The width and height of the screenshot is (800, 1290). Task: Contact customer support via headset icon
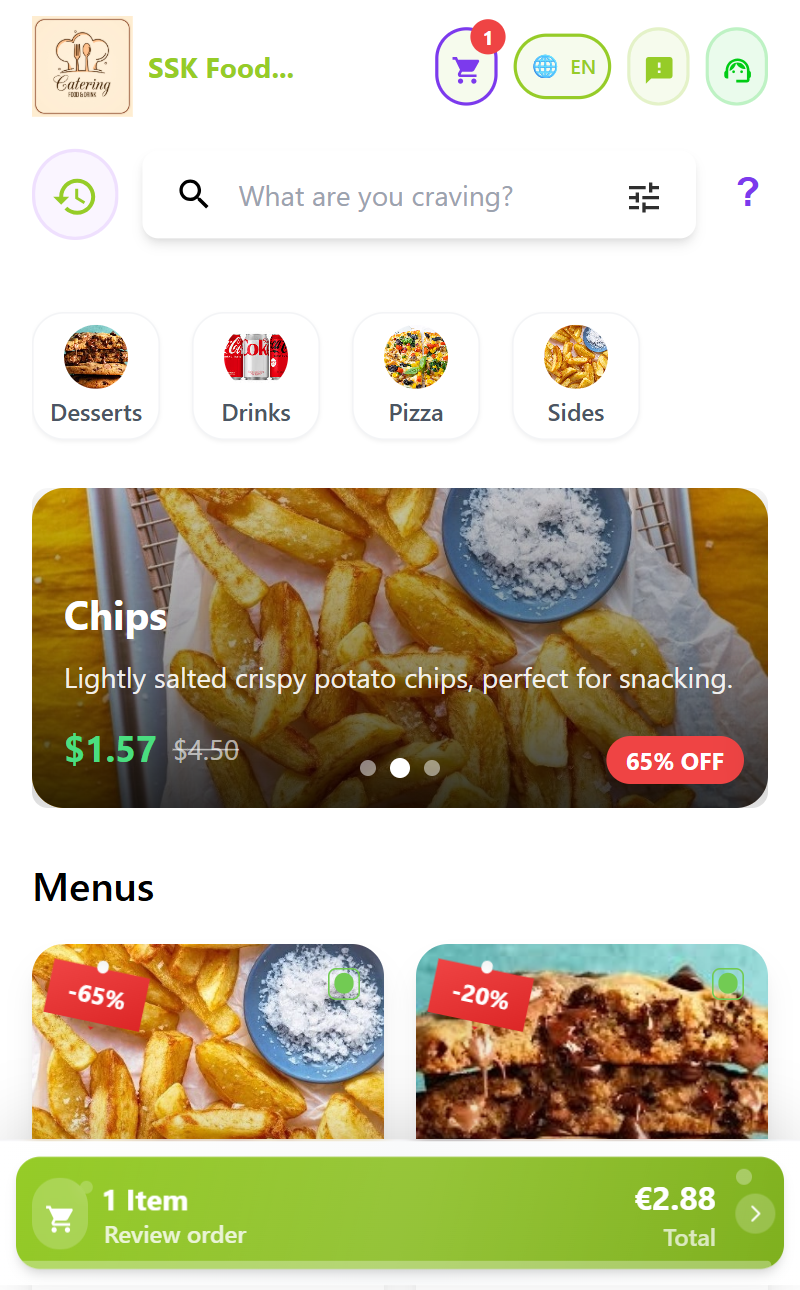pos(737,68)
